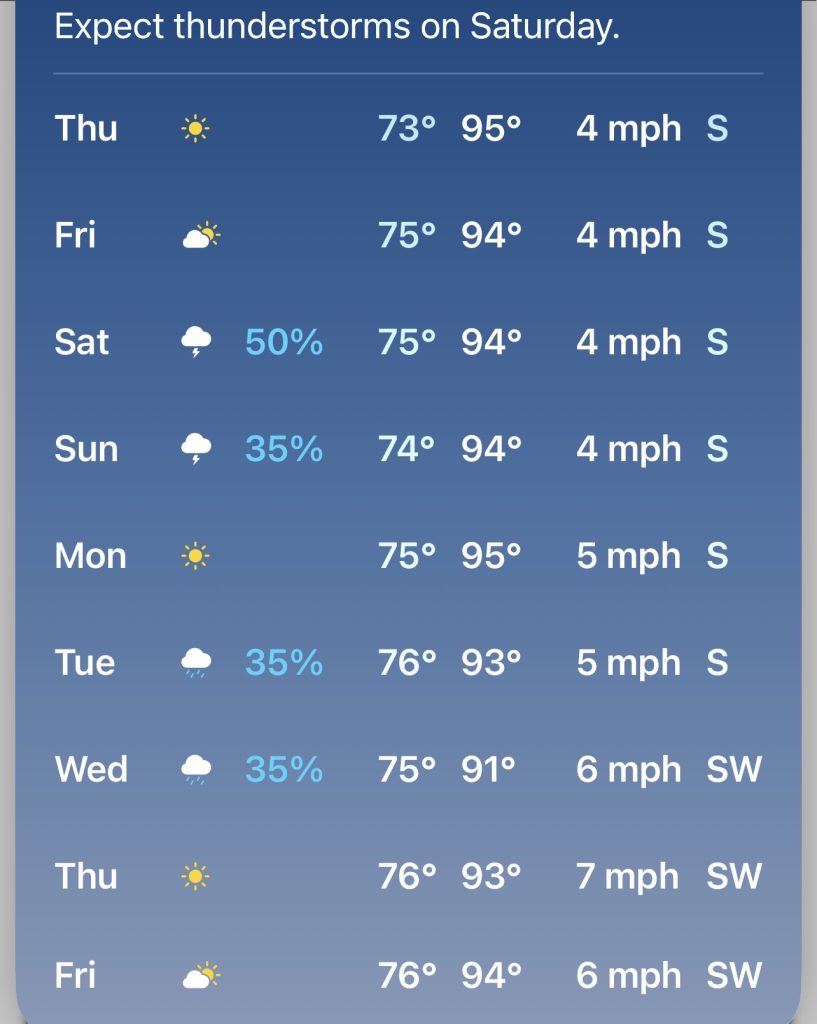Open the Thu row showing 73° low
The height and width of the screenshot is (1024, 817).
click(x=408, y=128)
